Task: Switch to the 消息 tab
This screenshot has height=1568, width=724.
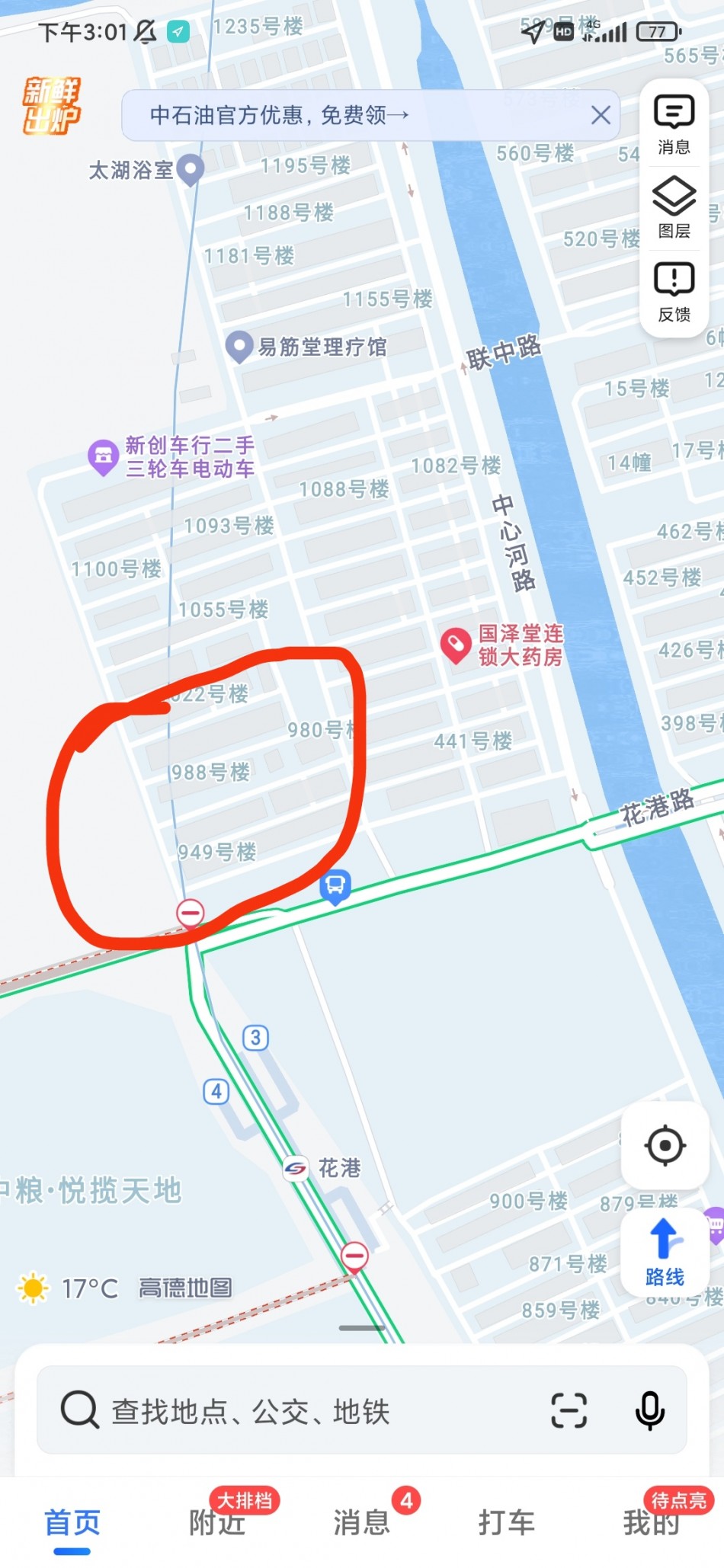Action: [362, 1523]
